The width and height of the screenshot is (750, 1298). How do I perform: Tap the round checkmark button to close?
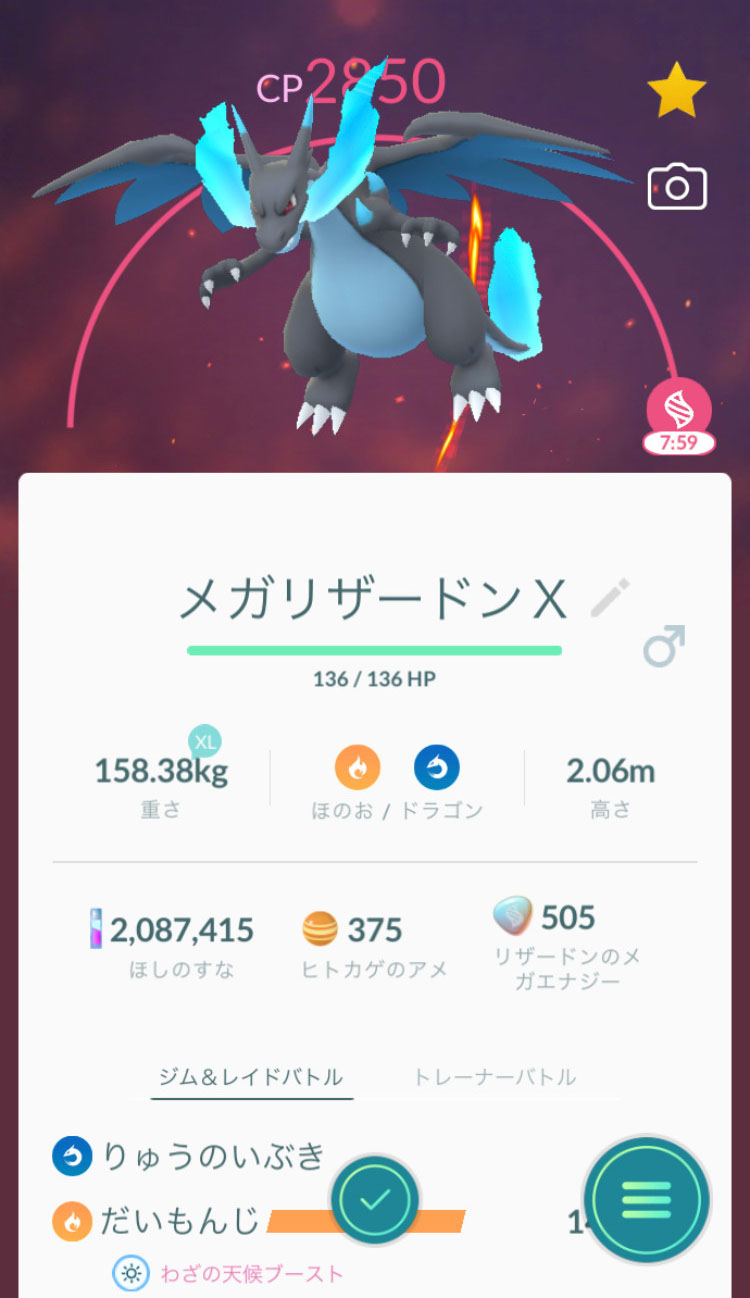[x=375, y=1201]
